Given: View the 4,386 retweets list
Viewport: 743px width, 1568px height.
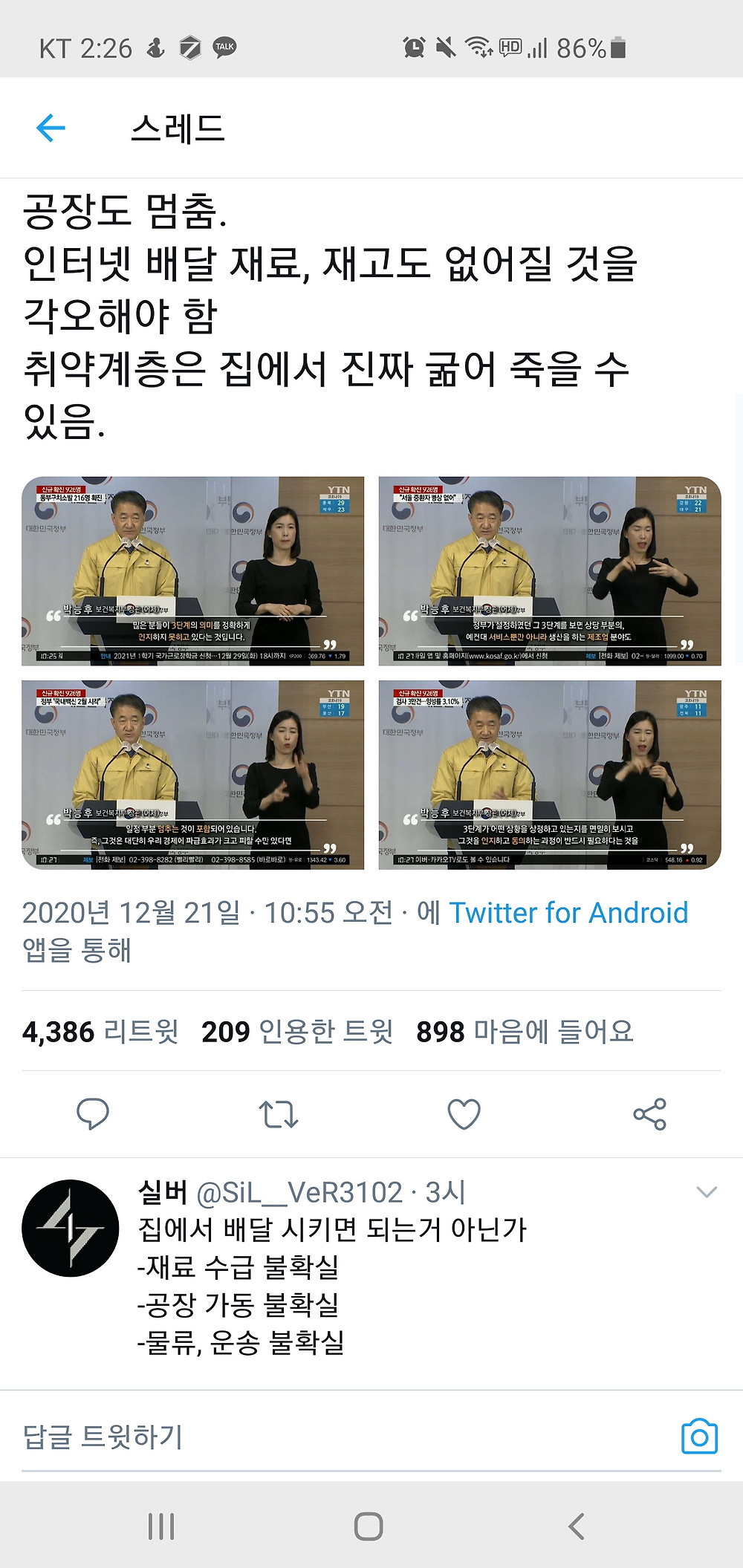Looking at the screenshot, I should coord(100,1032).
